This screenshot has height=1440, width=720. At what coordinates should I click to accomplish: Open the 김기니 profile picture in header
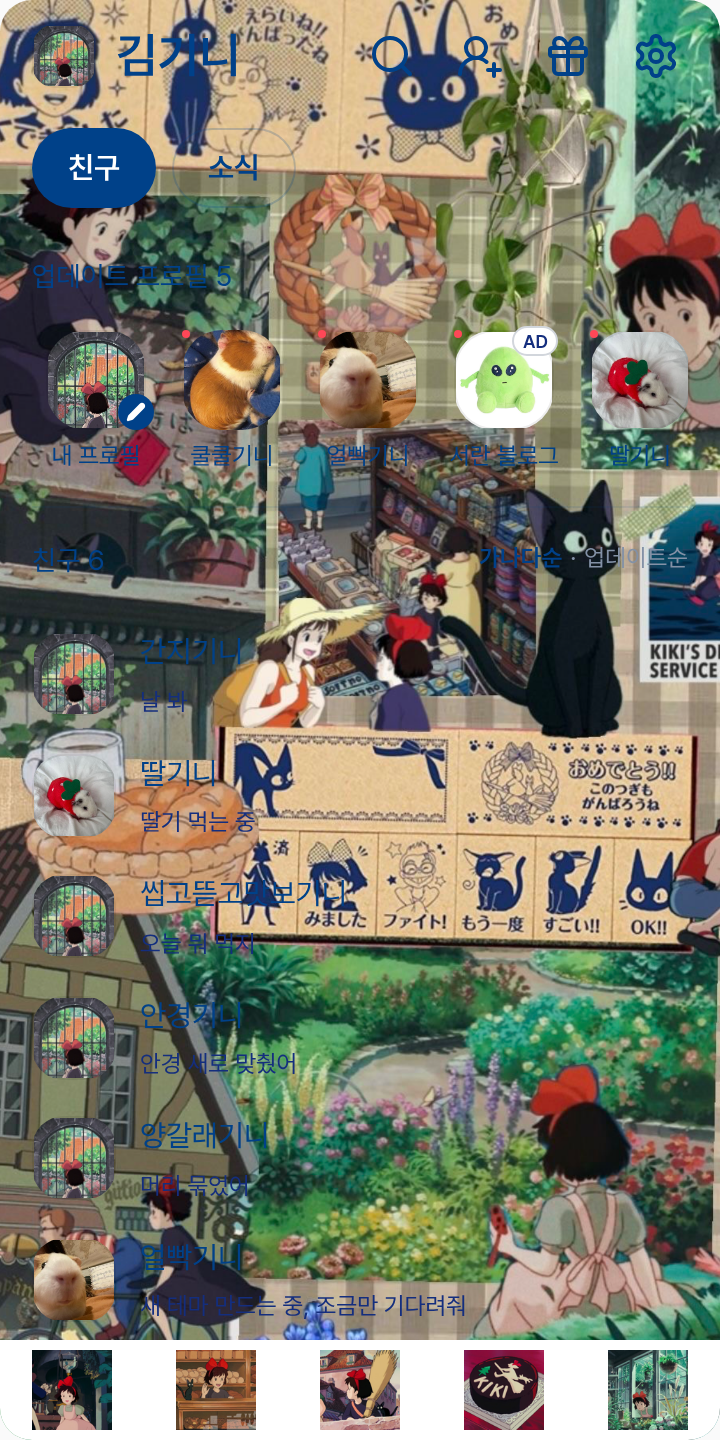[66, 54]
